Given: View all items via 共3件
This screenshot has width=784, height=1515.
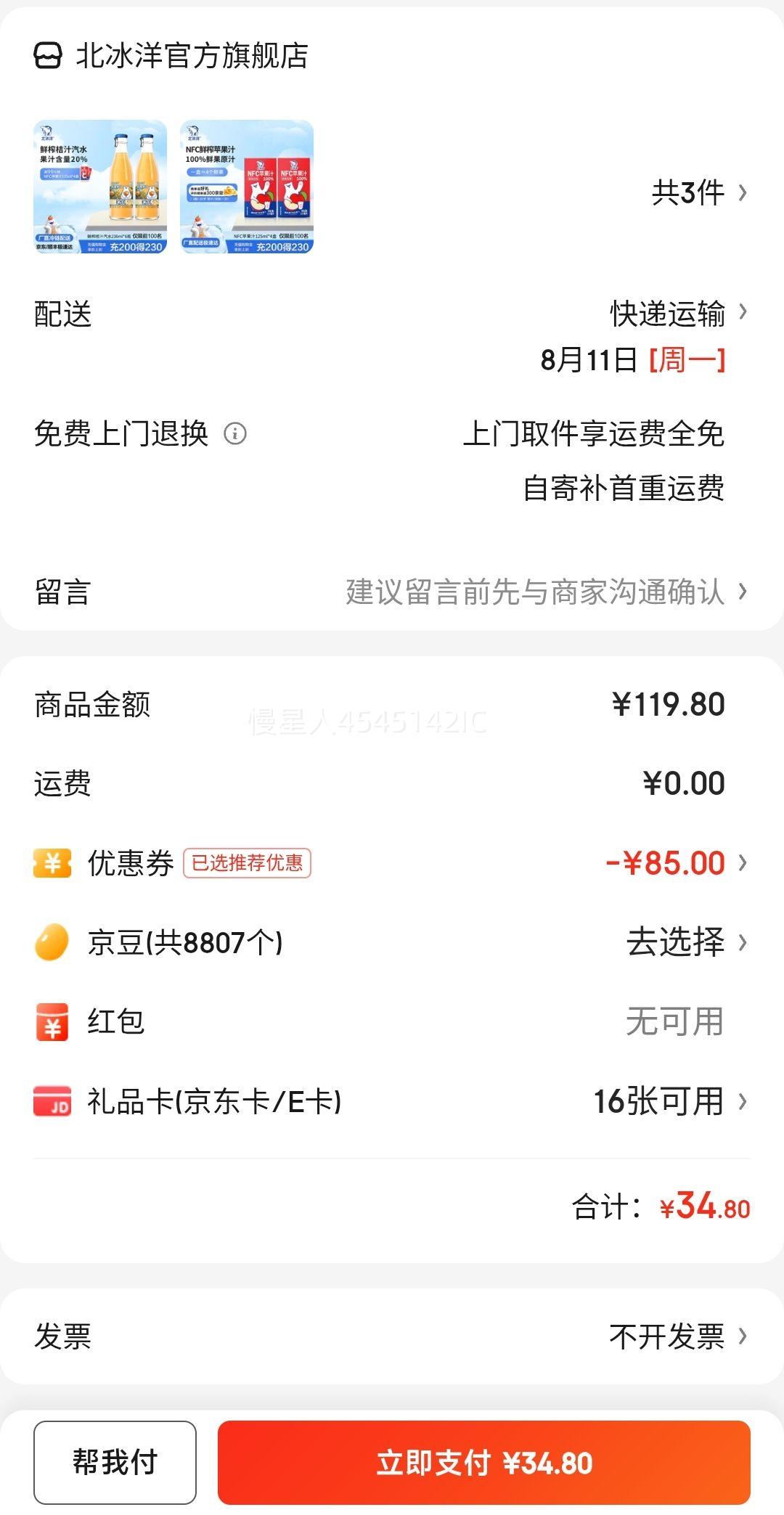Looking at the screenshot, I should 698,193.
